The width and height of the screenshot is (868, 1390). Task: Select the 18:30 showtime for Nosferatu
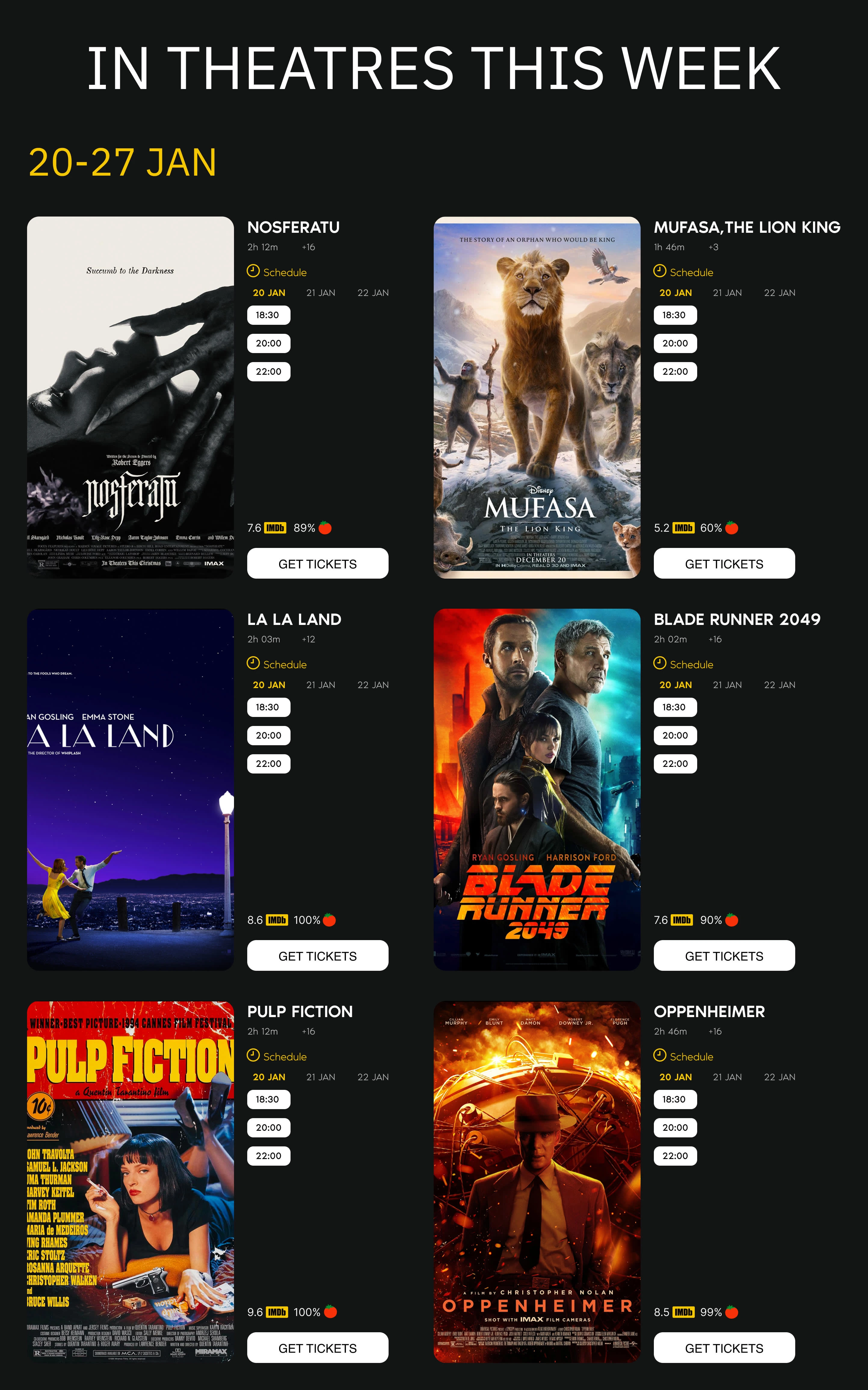268,315
